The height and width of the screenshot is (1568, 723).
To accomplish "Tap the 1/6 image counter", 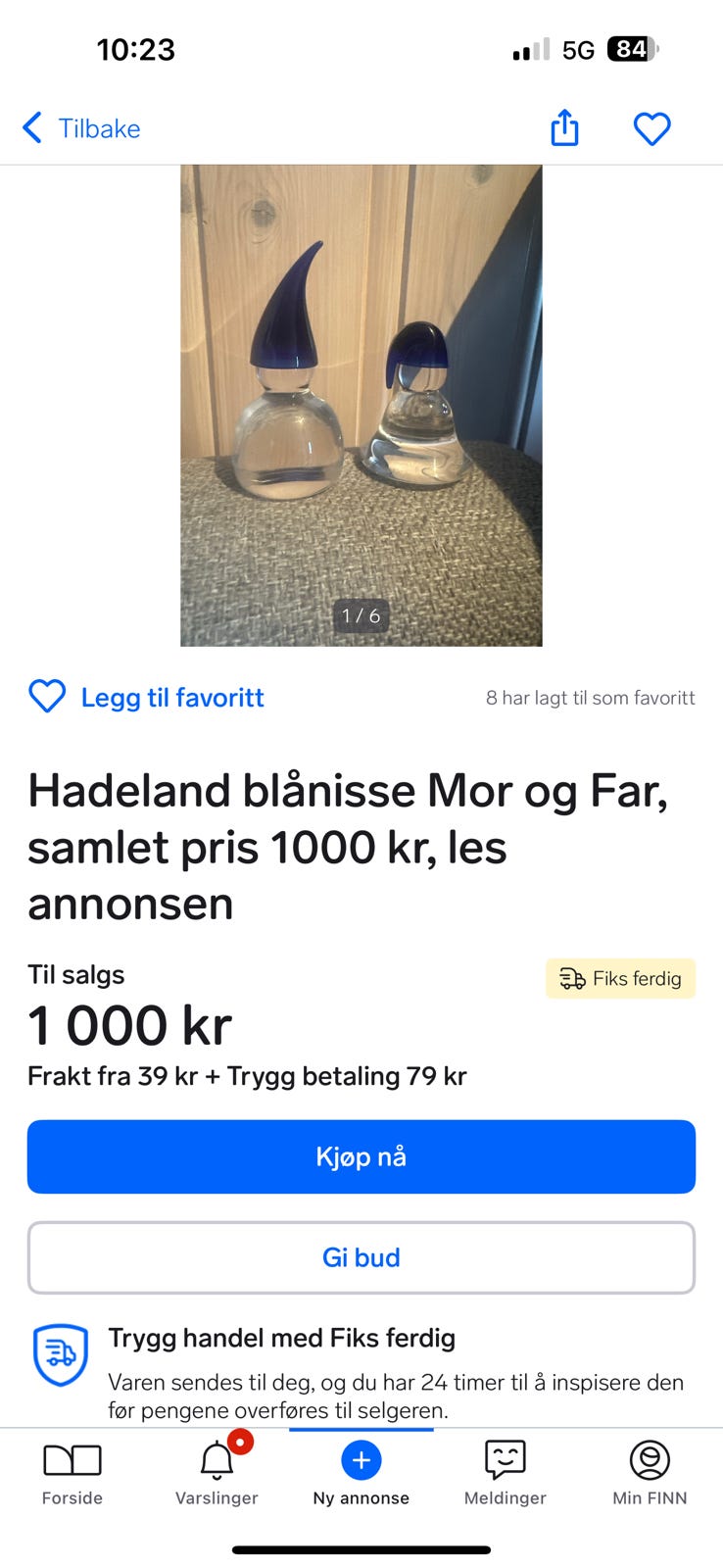I will click(361, 615).
